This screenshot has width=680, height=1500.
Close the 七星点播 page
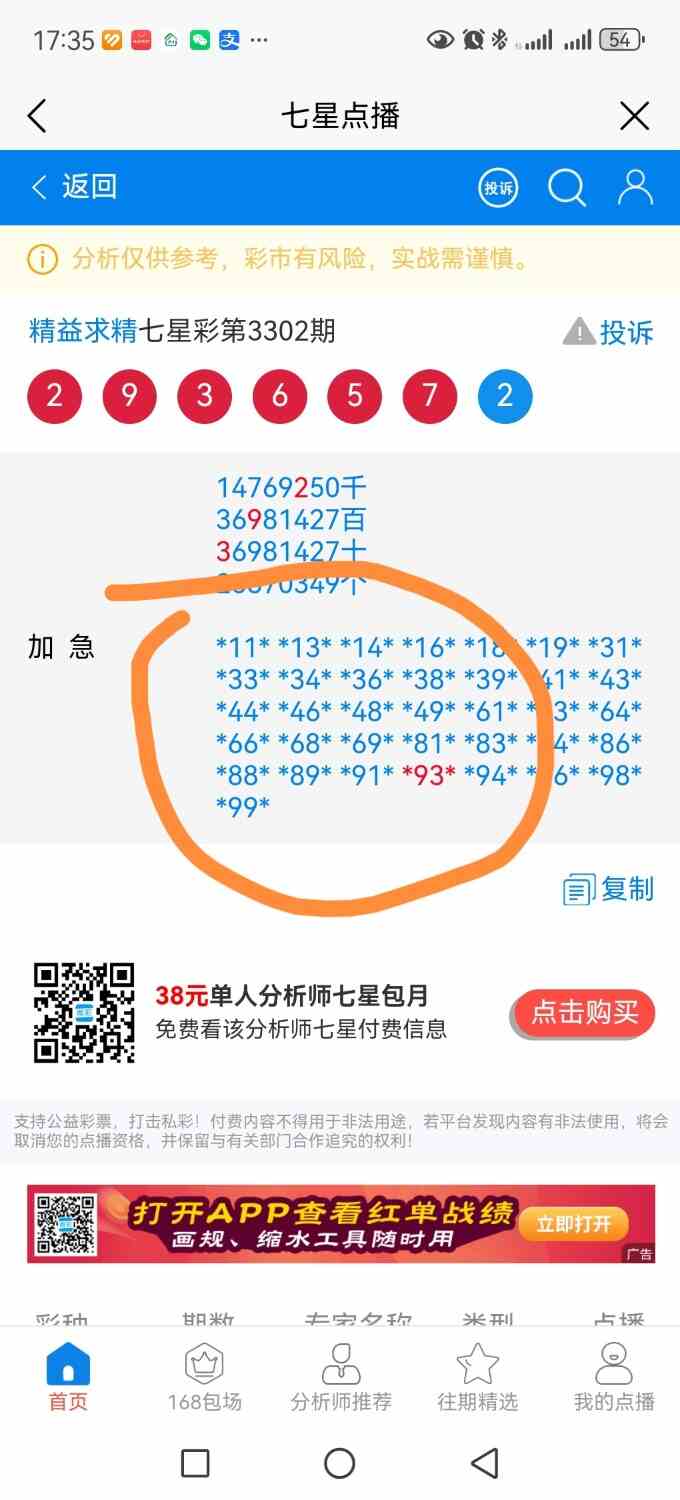point(635,116)
